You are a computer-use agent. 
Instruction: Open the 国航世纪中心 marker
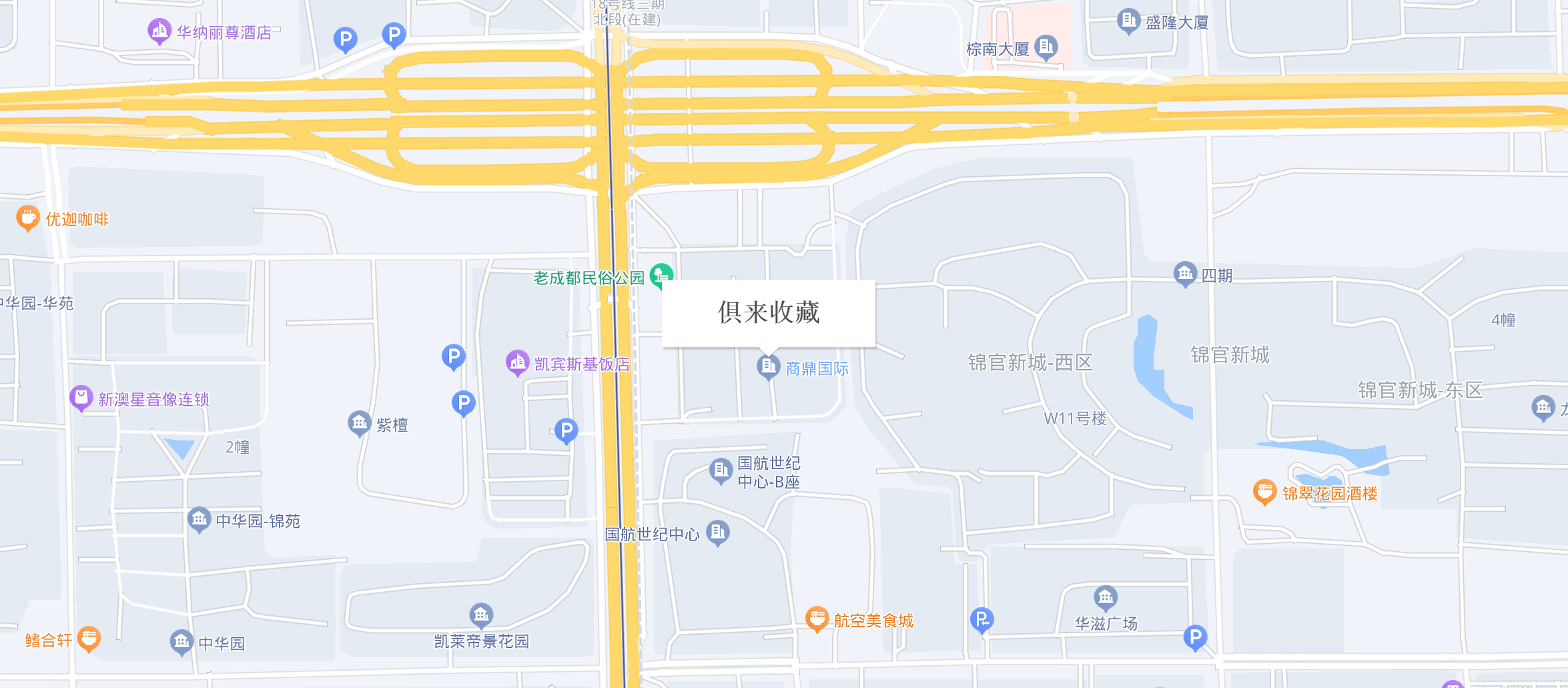coord(717,532)
